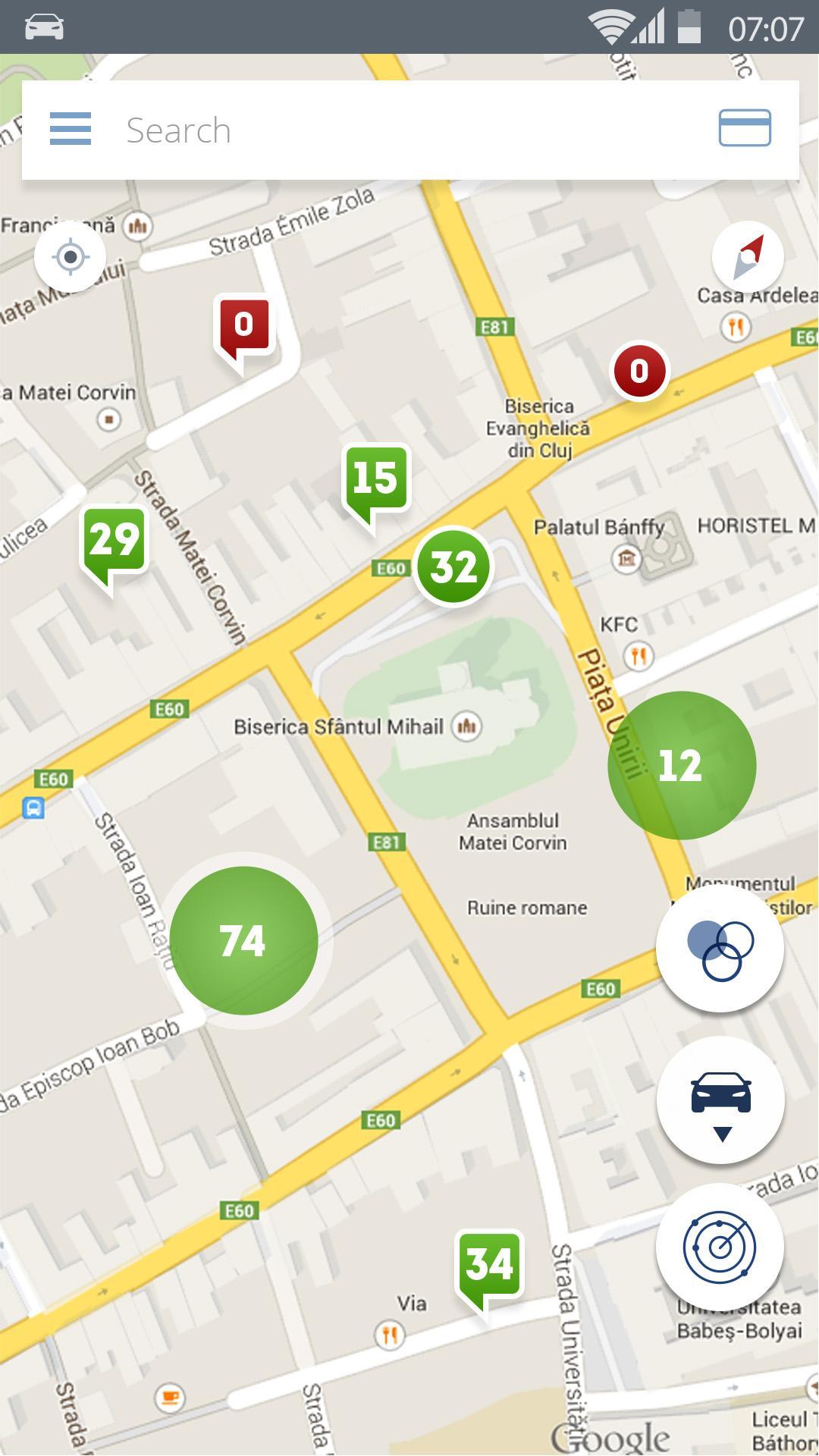Select the red square marker showing 0
The height and width of the screenshot is (1456, 819).
244,326
